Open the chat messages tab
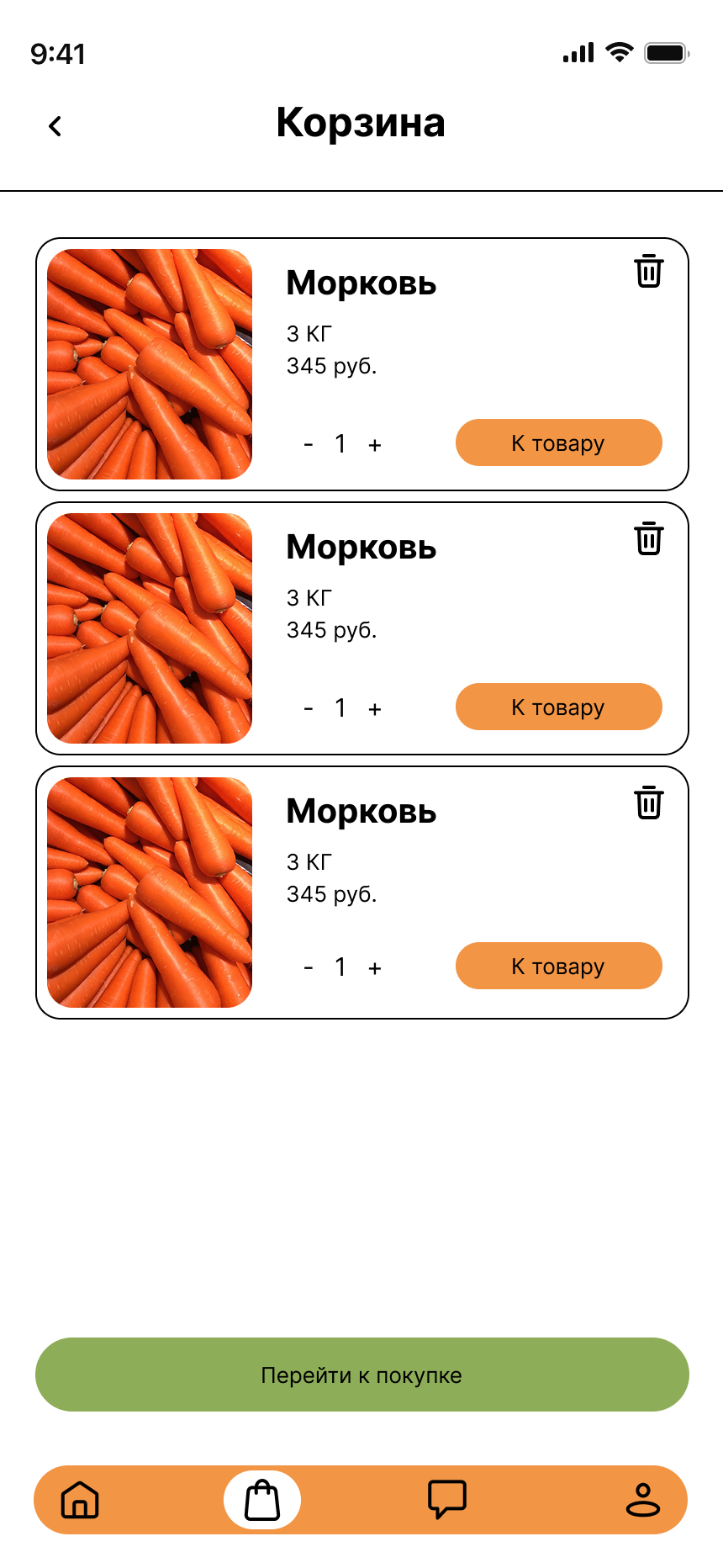 click(446, 1500)
